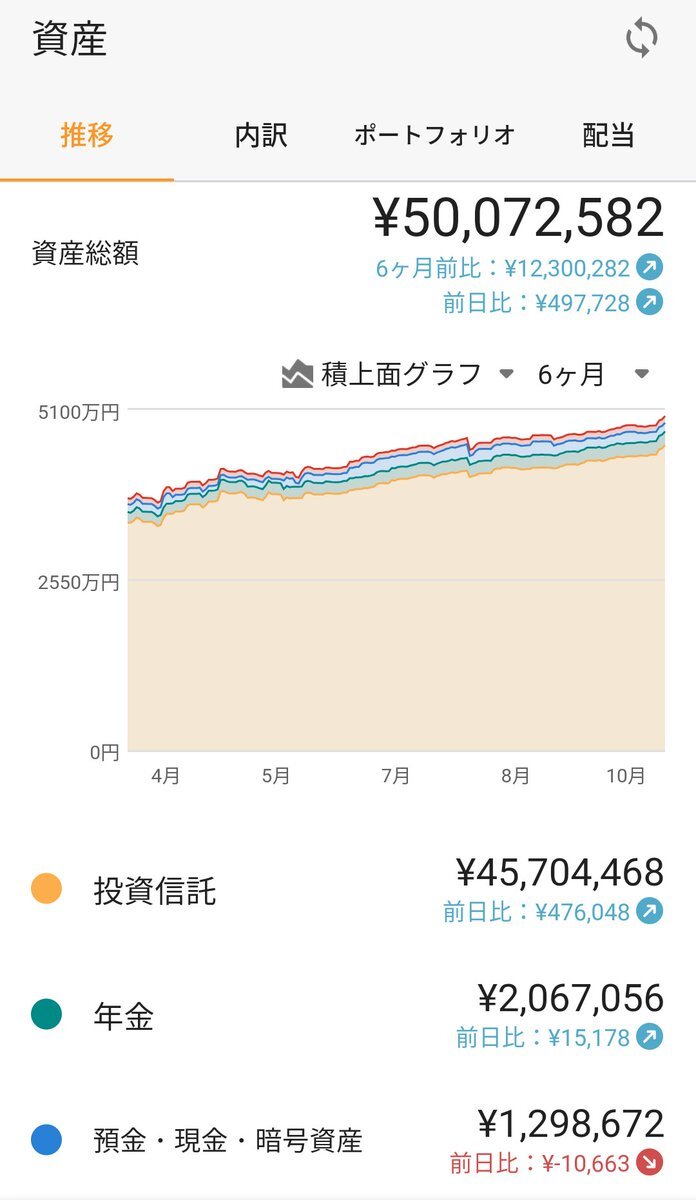Open the 積上面グラフ chart type dropdown
This screenshot has height=1200, width=696.
398,375
